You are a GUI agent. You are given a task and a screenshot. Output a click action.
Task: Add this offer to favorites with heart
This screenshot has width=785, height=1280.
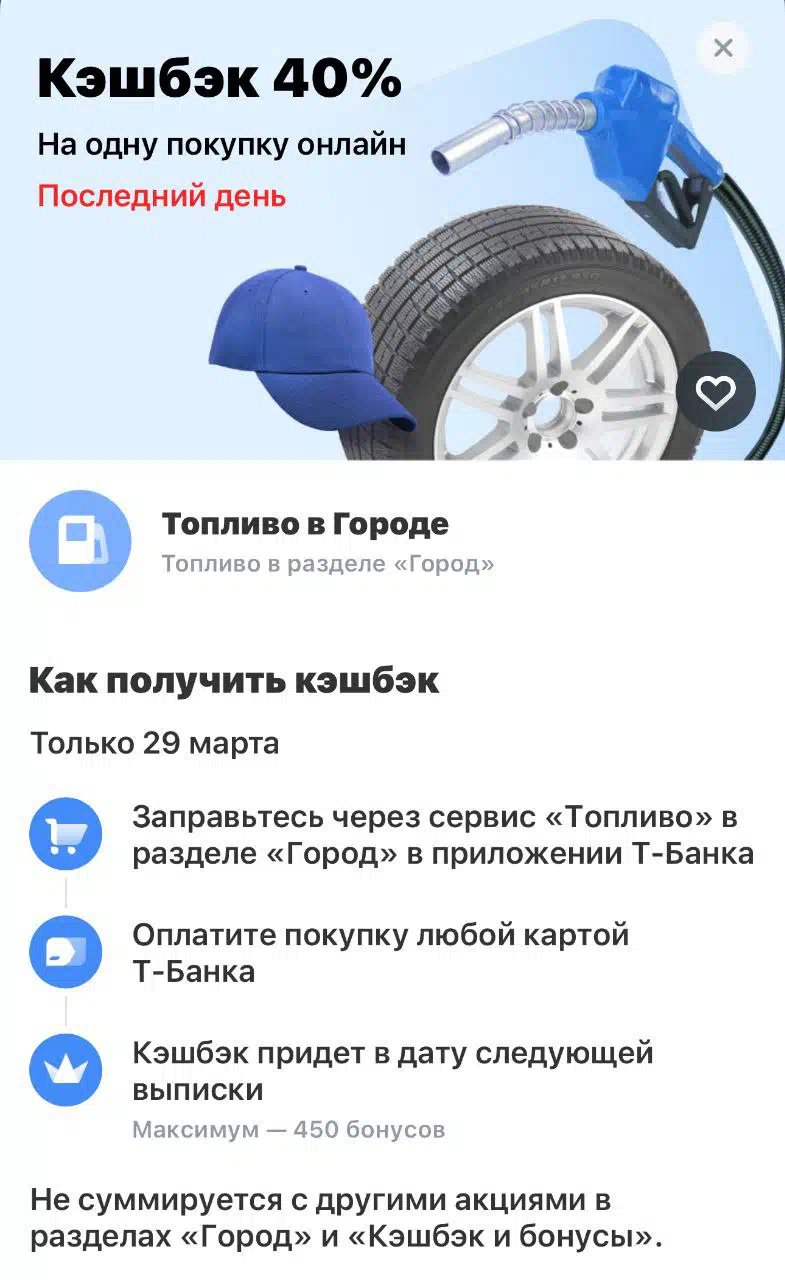coord(715,392)
